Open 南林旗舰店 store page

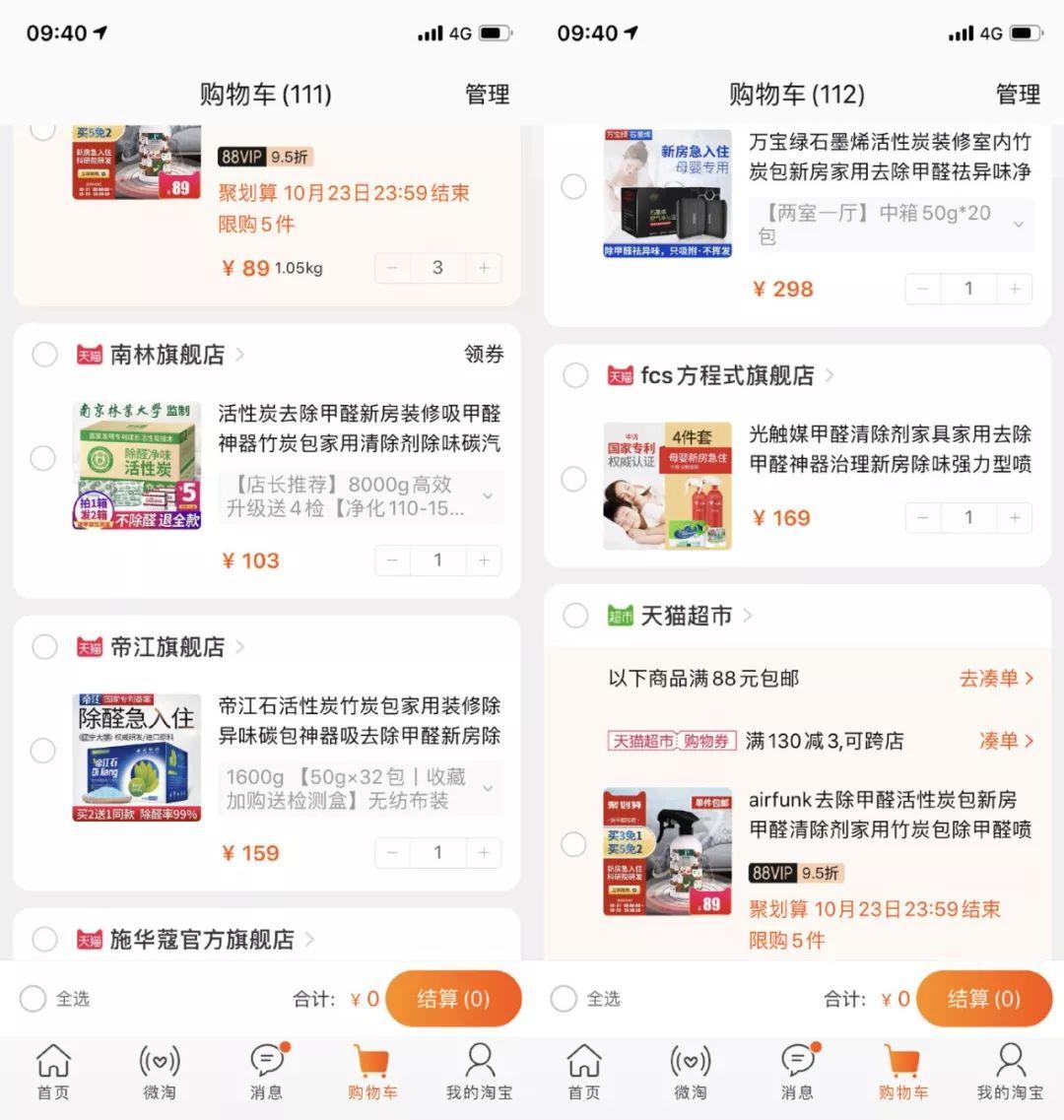pyautogui.click(x=167, y=355)
